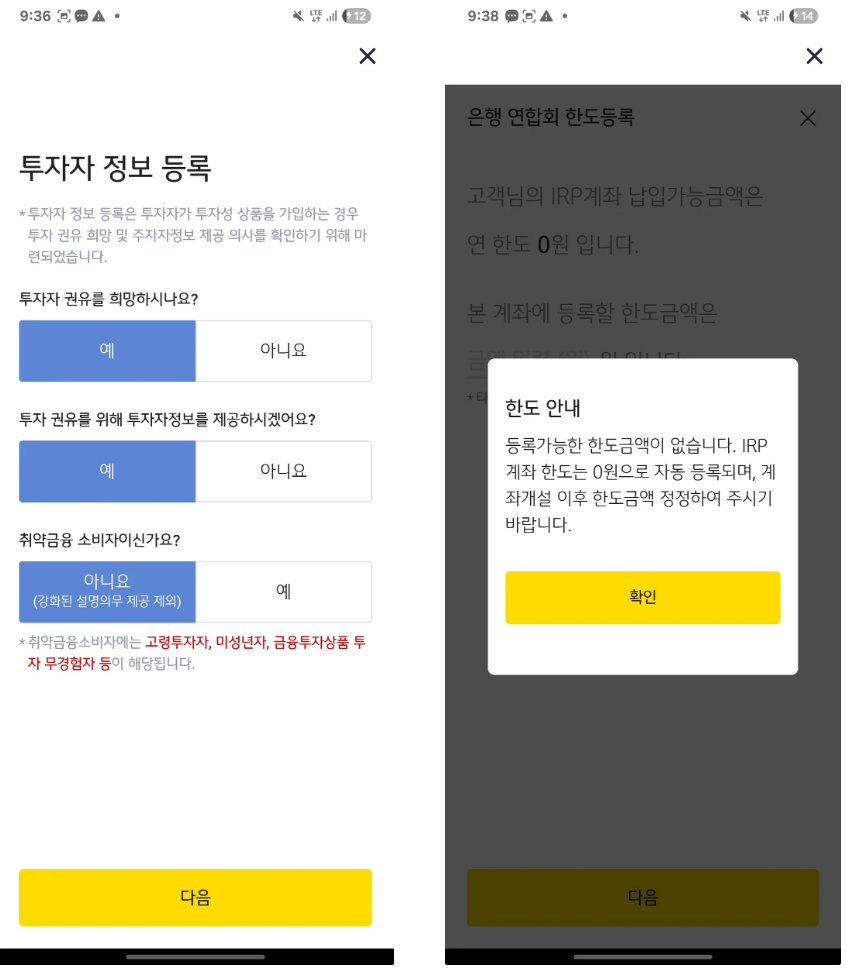Tap 다음 under the investor info form
This screenshot has height=970, width=848.
click(195, 897)
